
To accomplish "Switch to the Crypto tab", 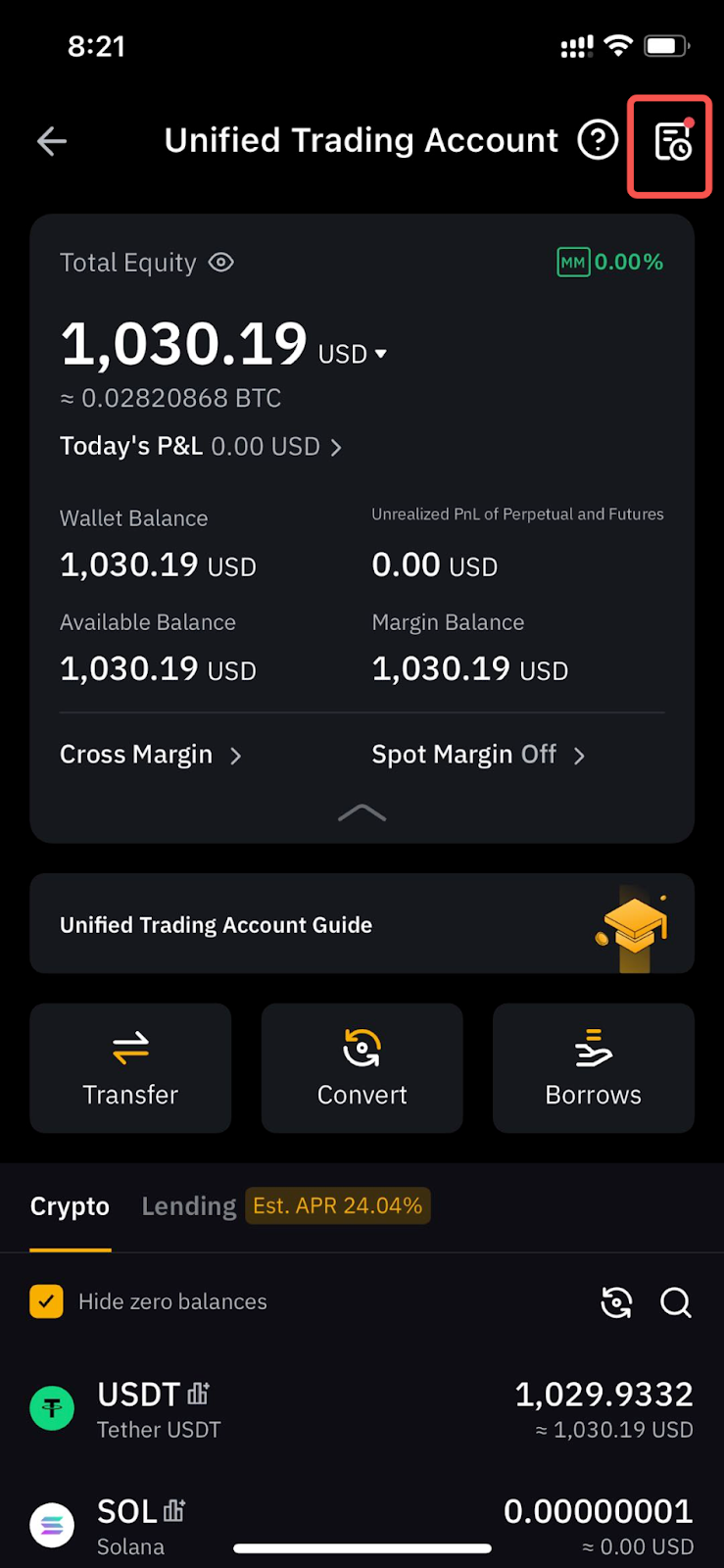I will coord(70,1206).
